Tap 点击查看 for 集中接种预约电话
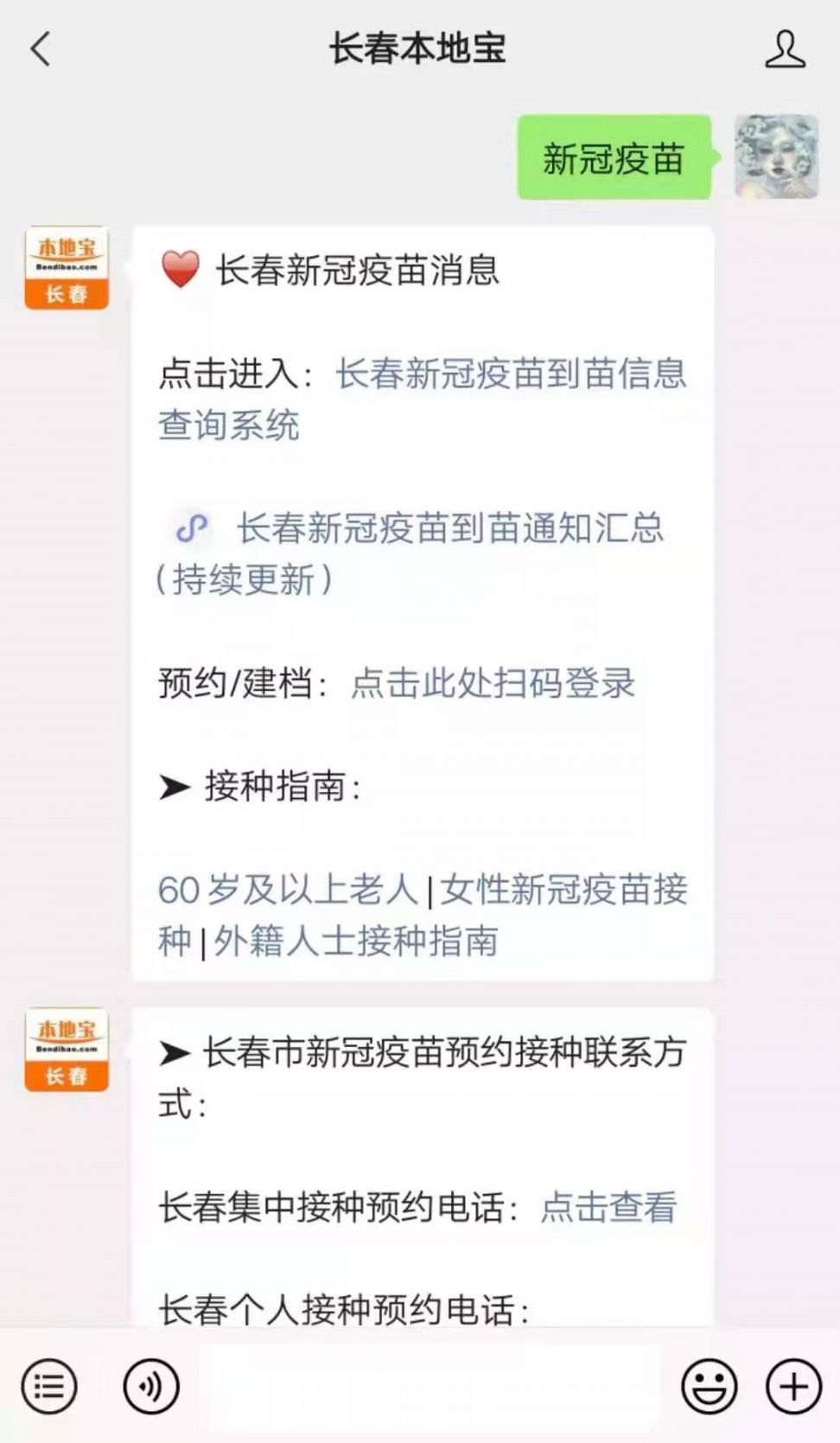 tap(608, 1208)
